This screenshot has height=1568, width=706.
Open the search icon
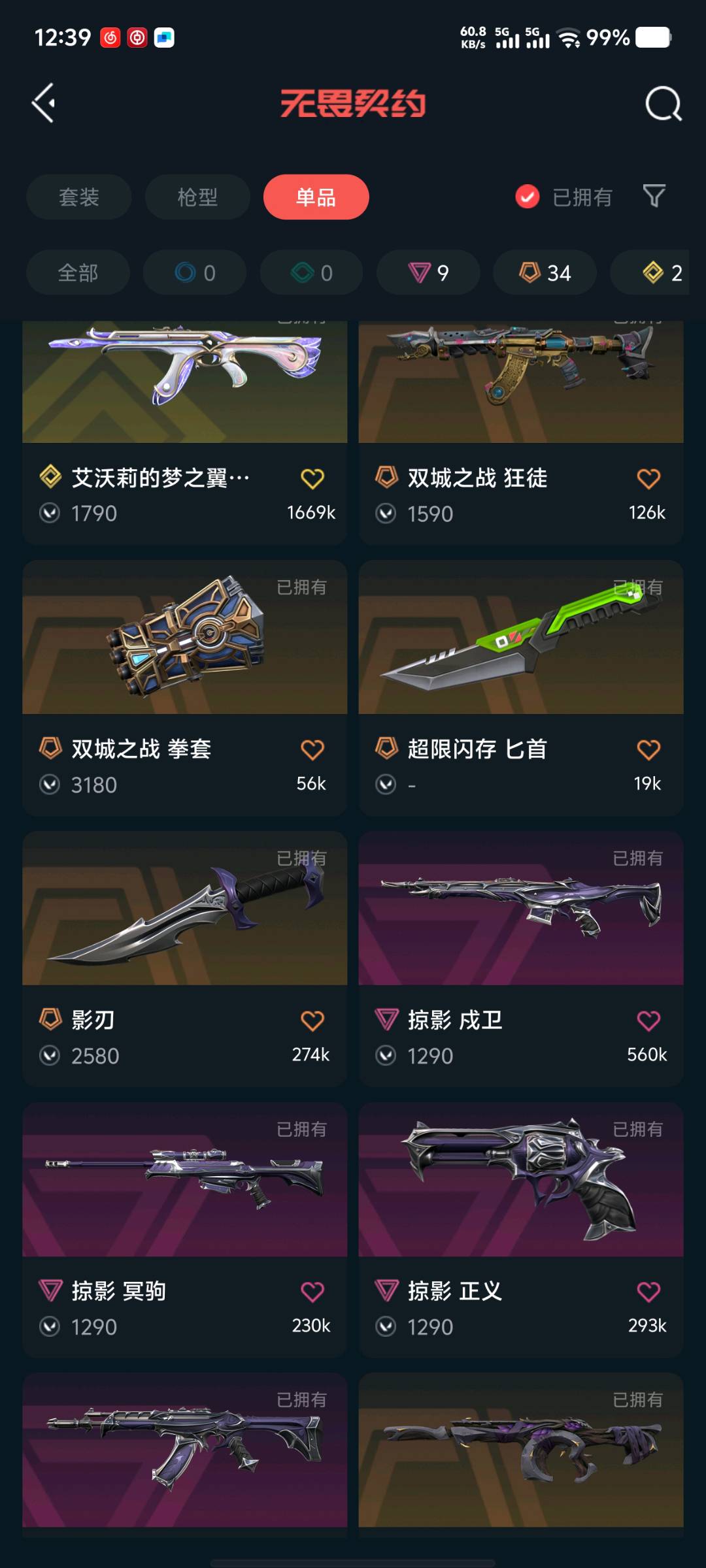[663, 103]
